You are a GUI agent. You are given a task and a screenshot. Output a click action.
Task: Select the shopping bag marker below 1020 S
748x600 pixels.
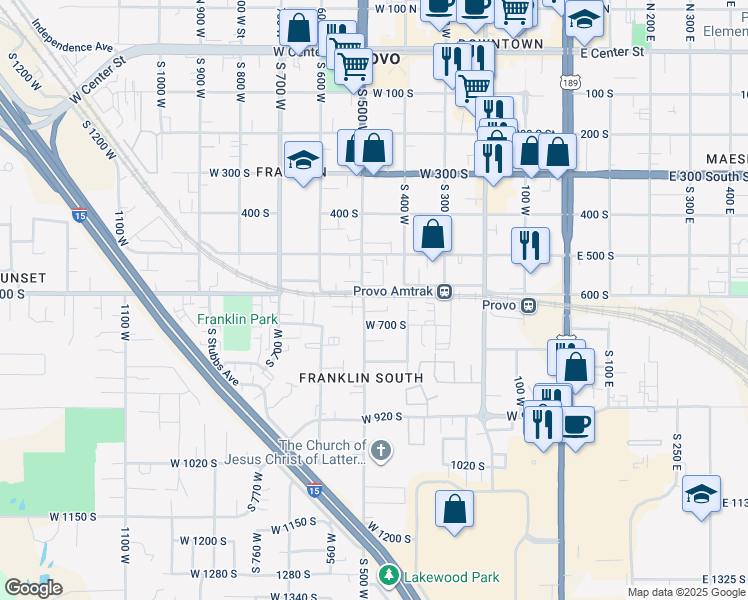coord(454,508)
